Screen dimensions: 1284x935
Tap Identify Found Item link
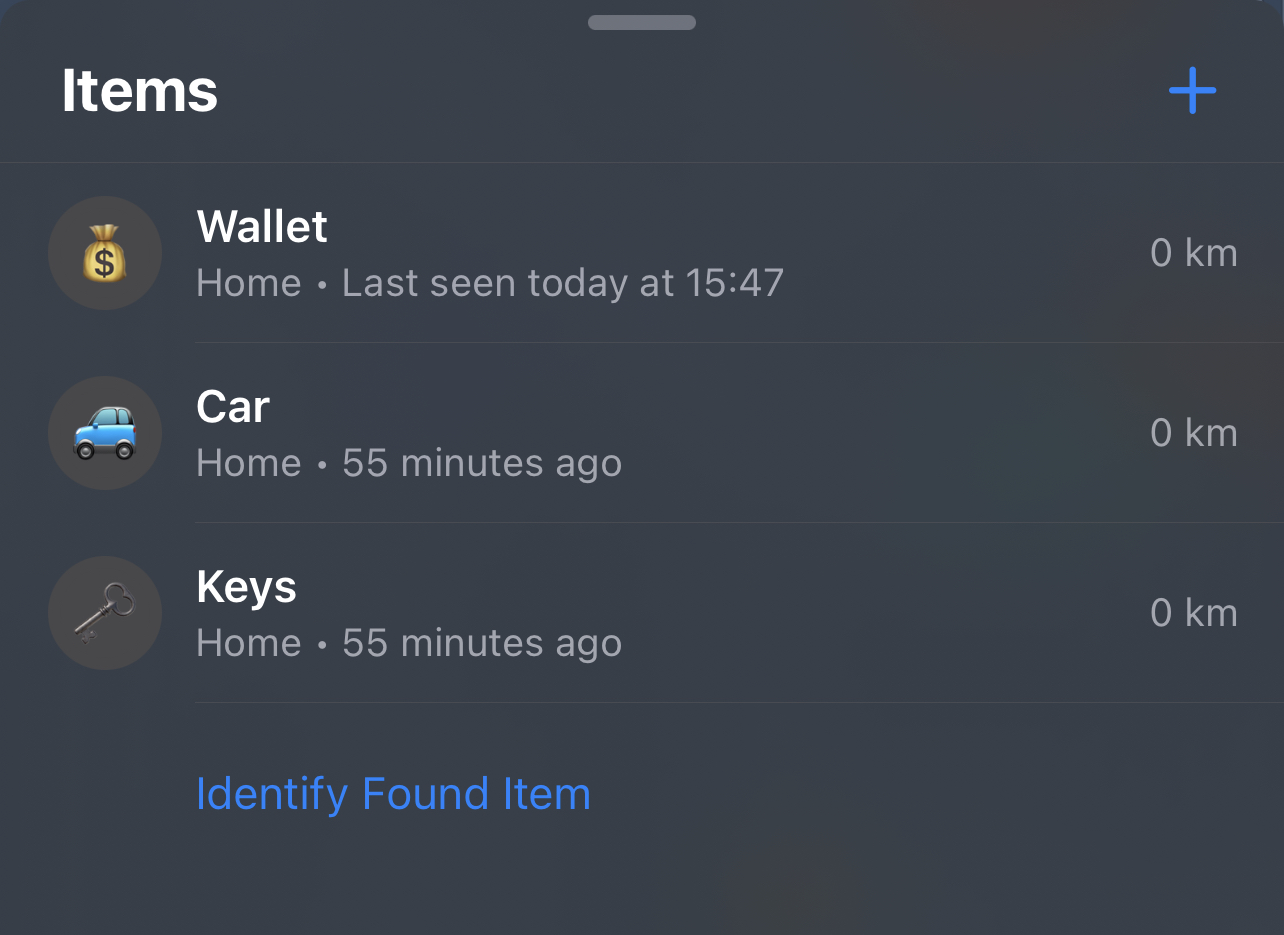coord(393,794)
